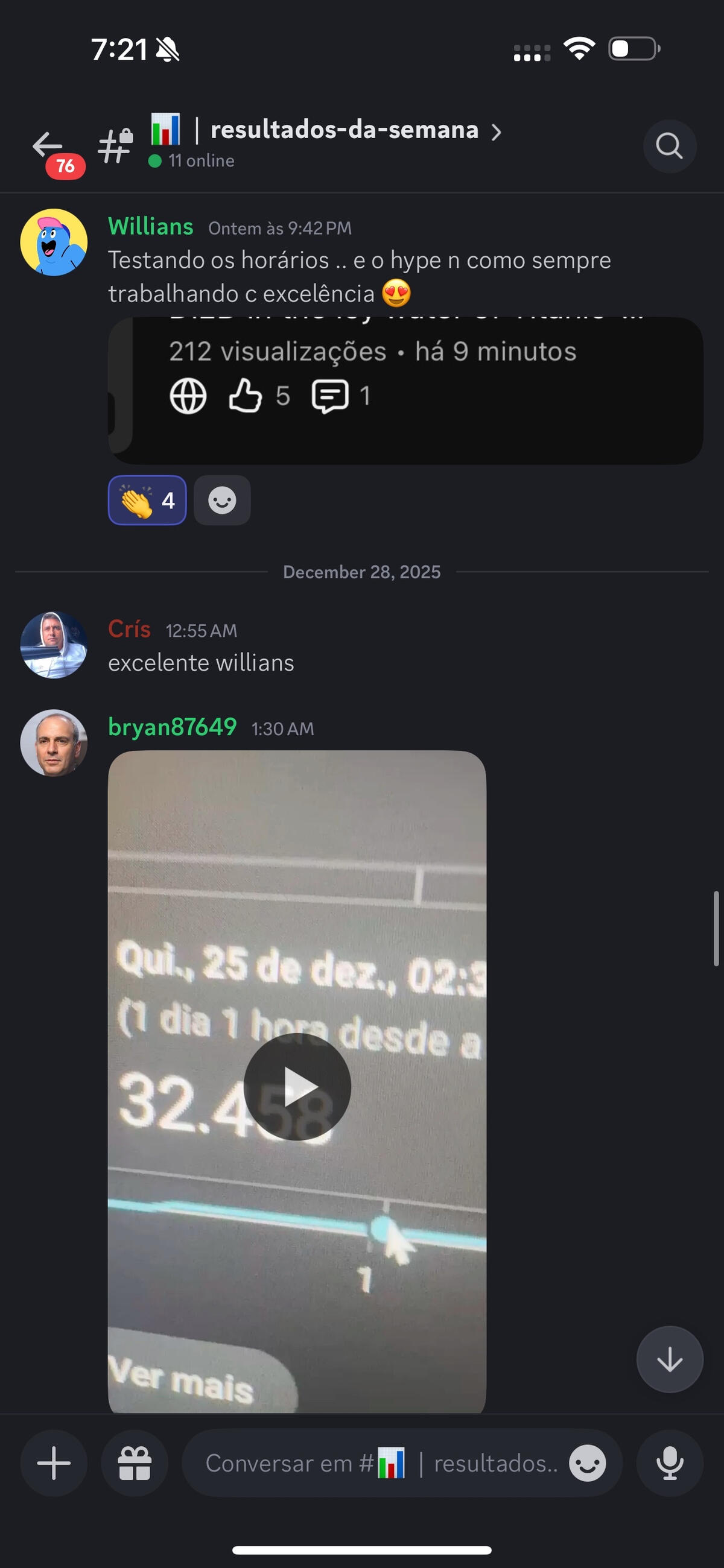
Task: Search within this channel
Action: coord(669,146)
